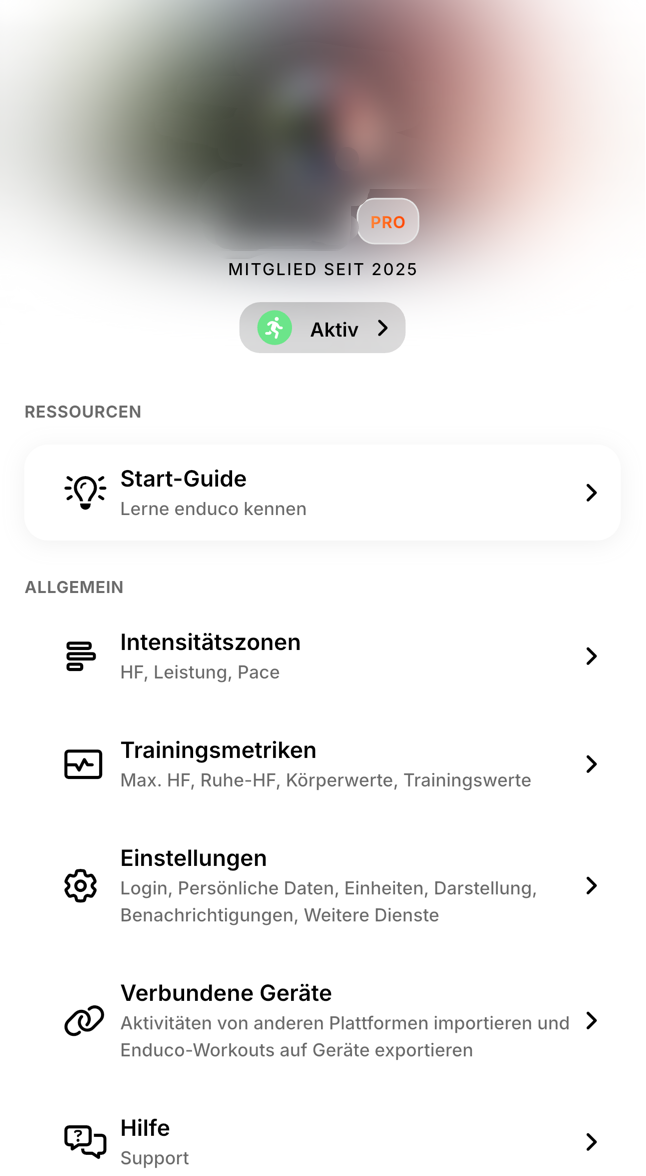Open the Aktiv status selector
The width and height of the screenshot is (646, 1176).
pos(322,328)
